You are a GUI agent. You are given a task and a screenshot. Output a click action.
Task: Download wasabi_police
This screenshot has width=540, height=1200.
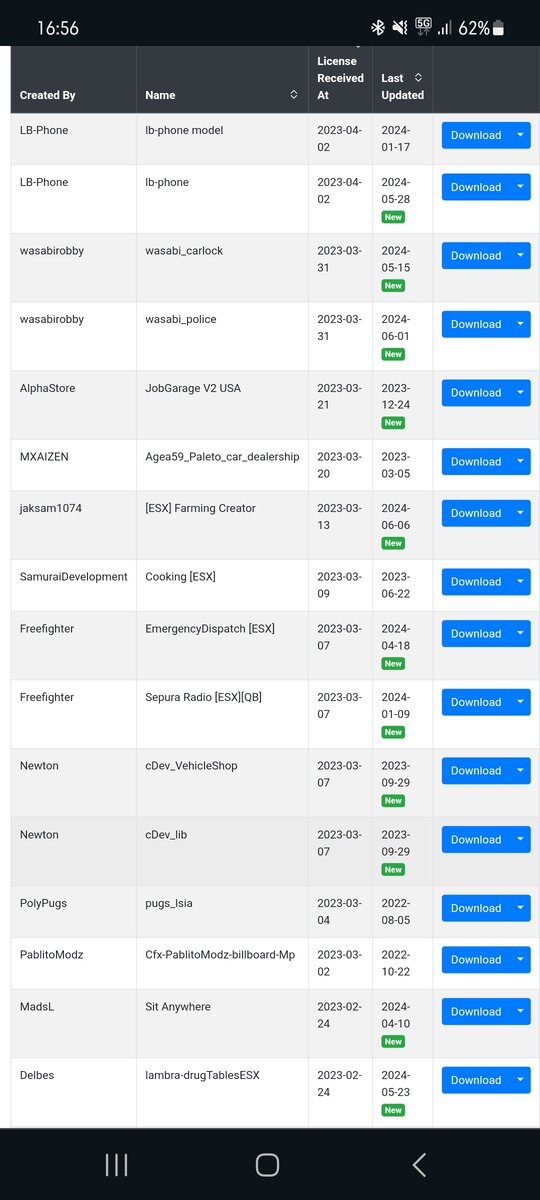[476, 324]
